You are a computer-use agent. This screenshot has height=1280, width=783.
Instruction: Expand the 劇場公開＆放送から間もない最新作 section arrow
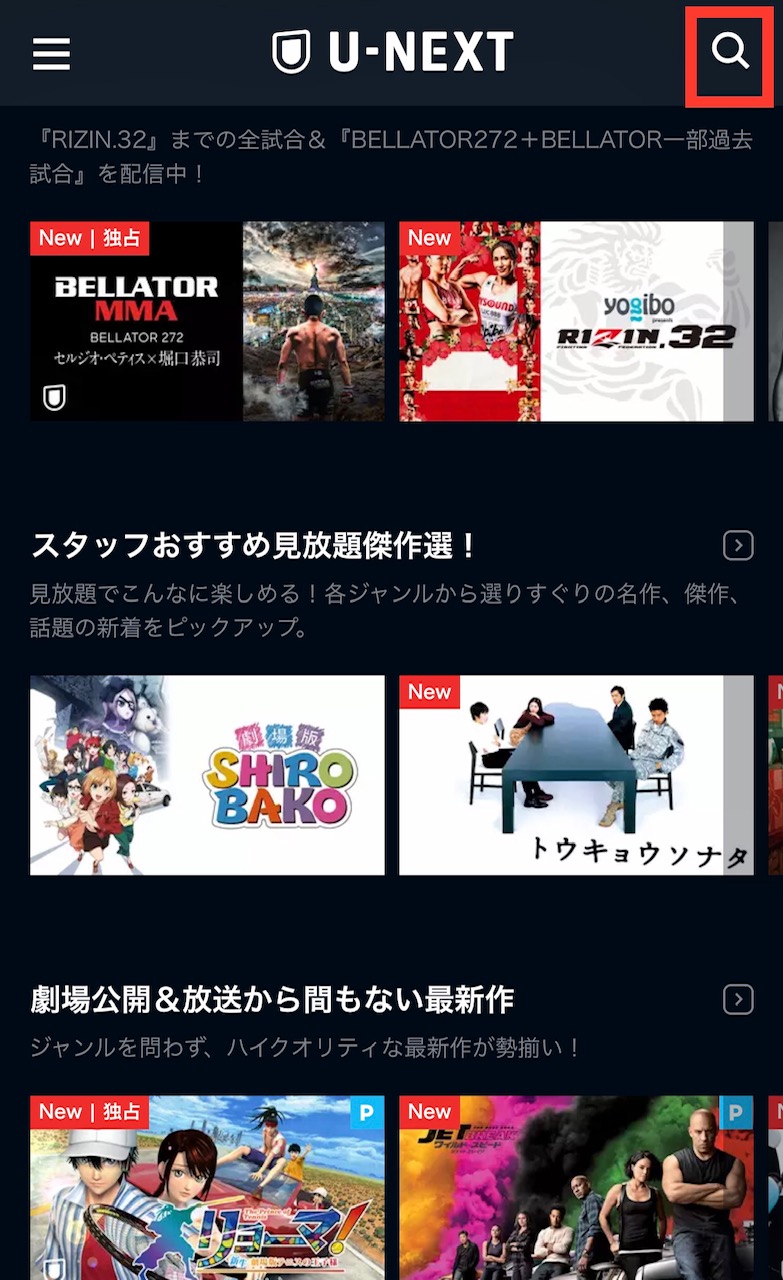pyautogui.click(x=738, y=999)
